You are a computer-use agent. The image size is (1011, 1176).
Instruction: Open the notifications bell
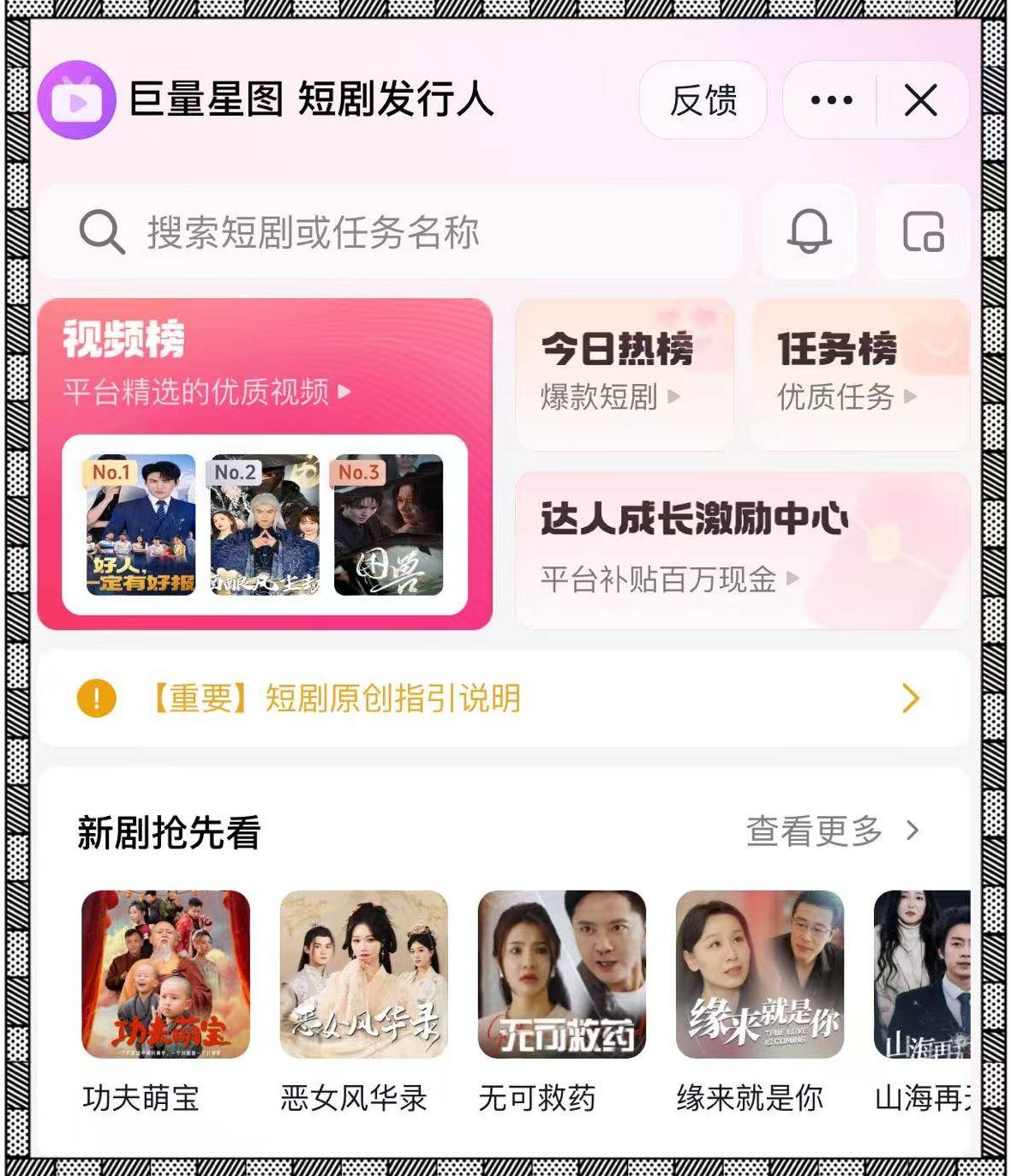click(x=809, y=232)
